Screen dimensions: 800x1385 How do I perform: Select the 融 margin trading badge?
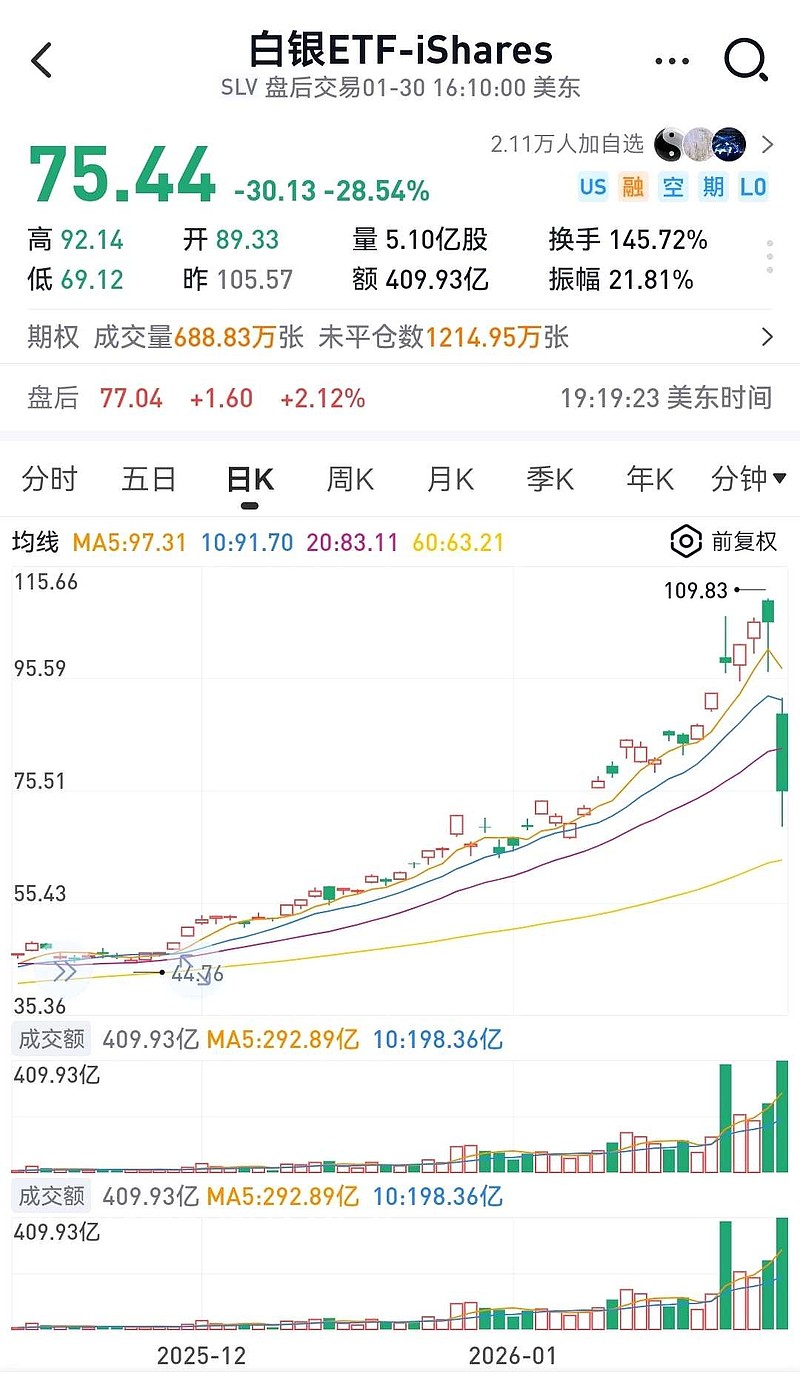pos(634,187)
